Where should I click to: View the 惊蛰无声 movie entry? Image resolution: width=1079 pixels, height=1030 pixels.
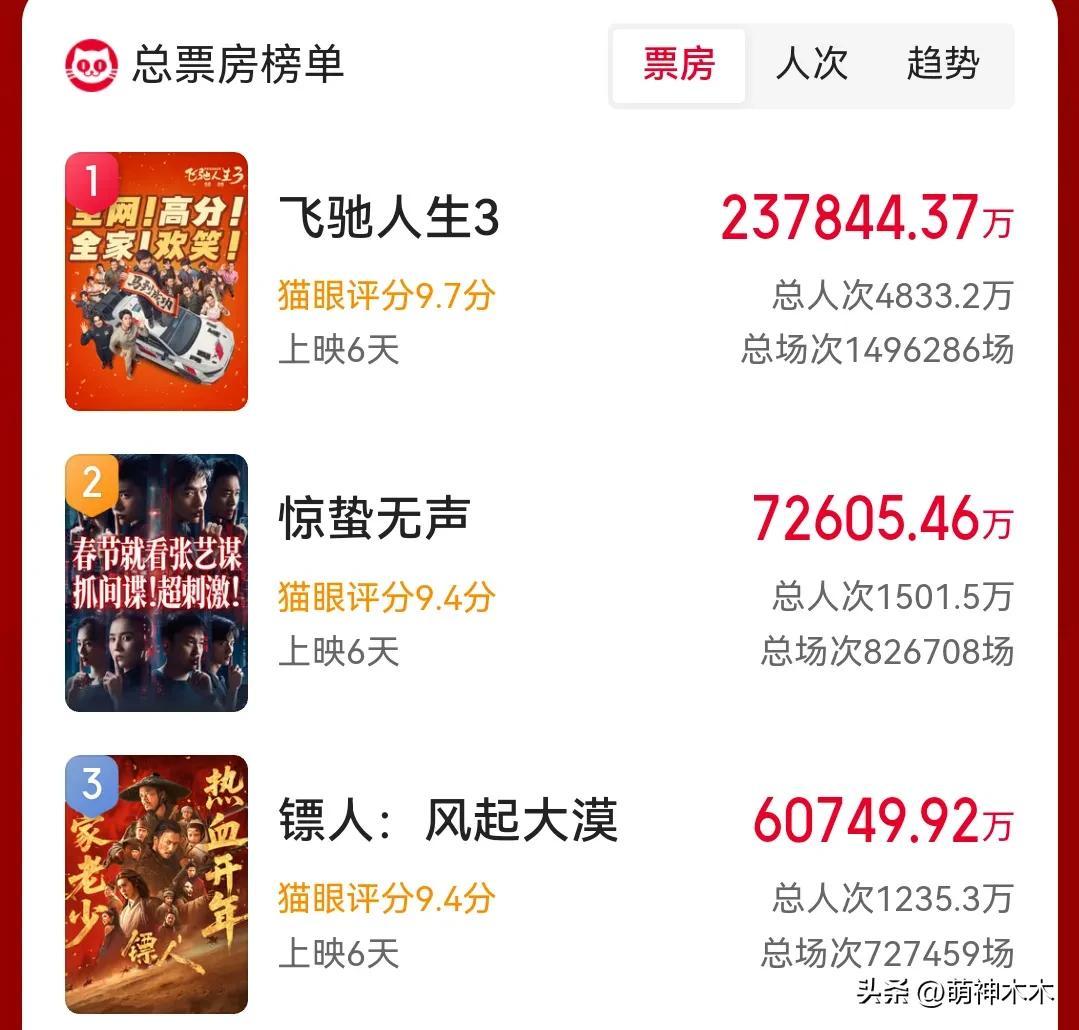[374, 520]
